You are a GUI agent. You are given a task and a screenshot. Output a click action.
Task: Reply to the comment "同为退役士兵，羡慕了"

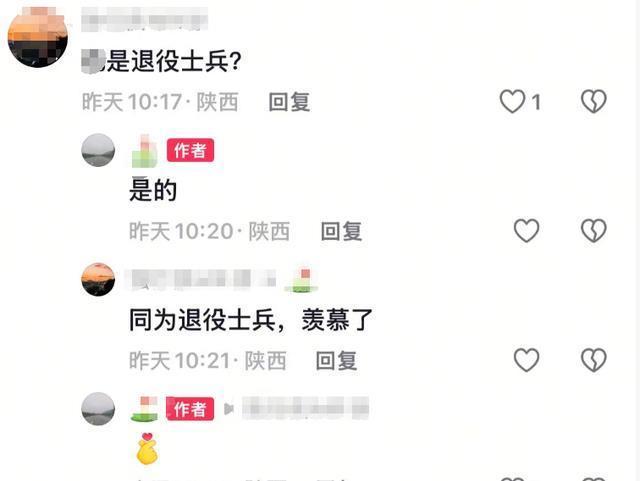[x=337, y=360]
